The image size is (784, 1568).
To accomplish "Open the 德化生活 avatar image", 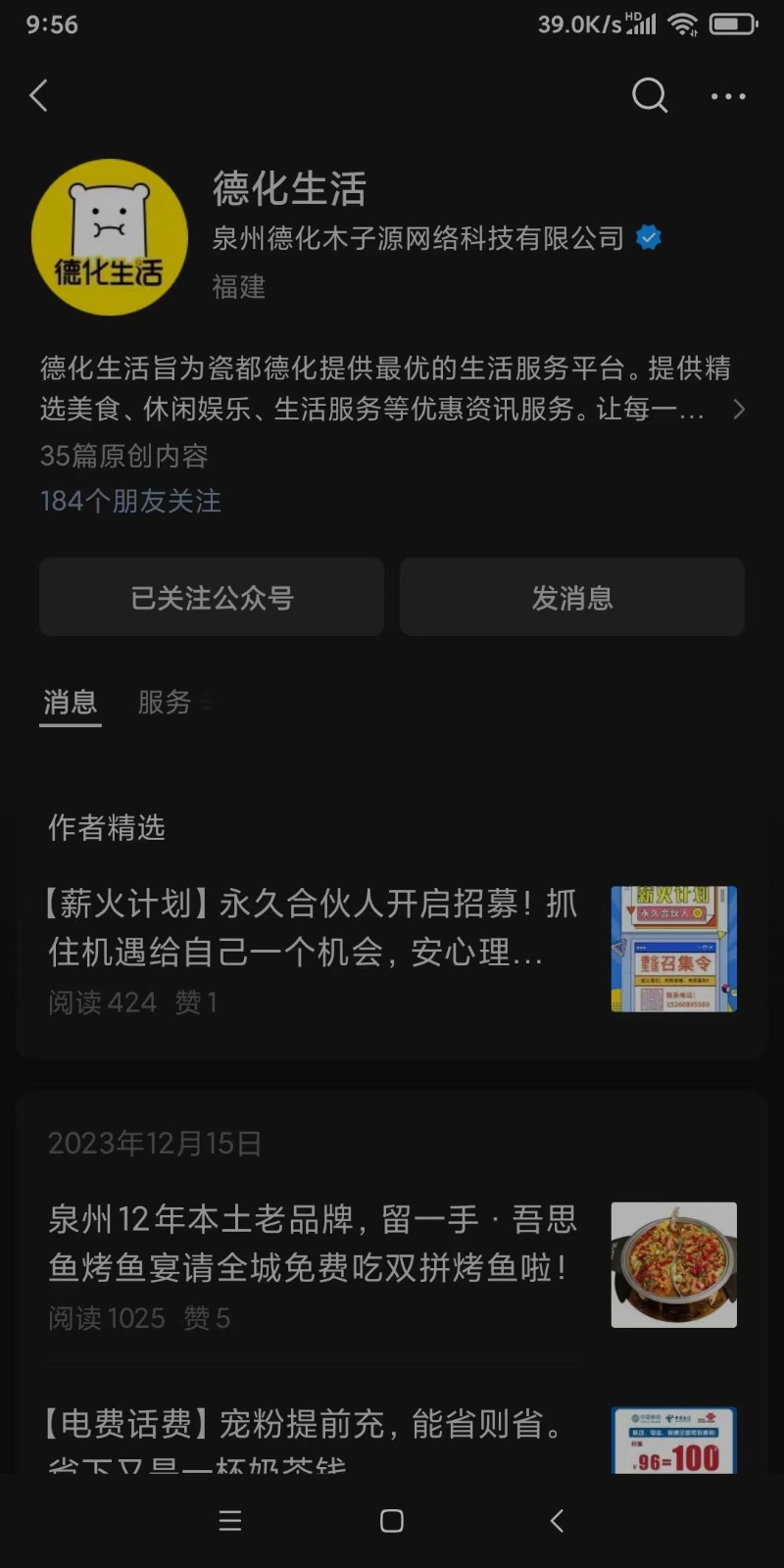I will tap(110, 237).
